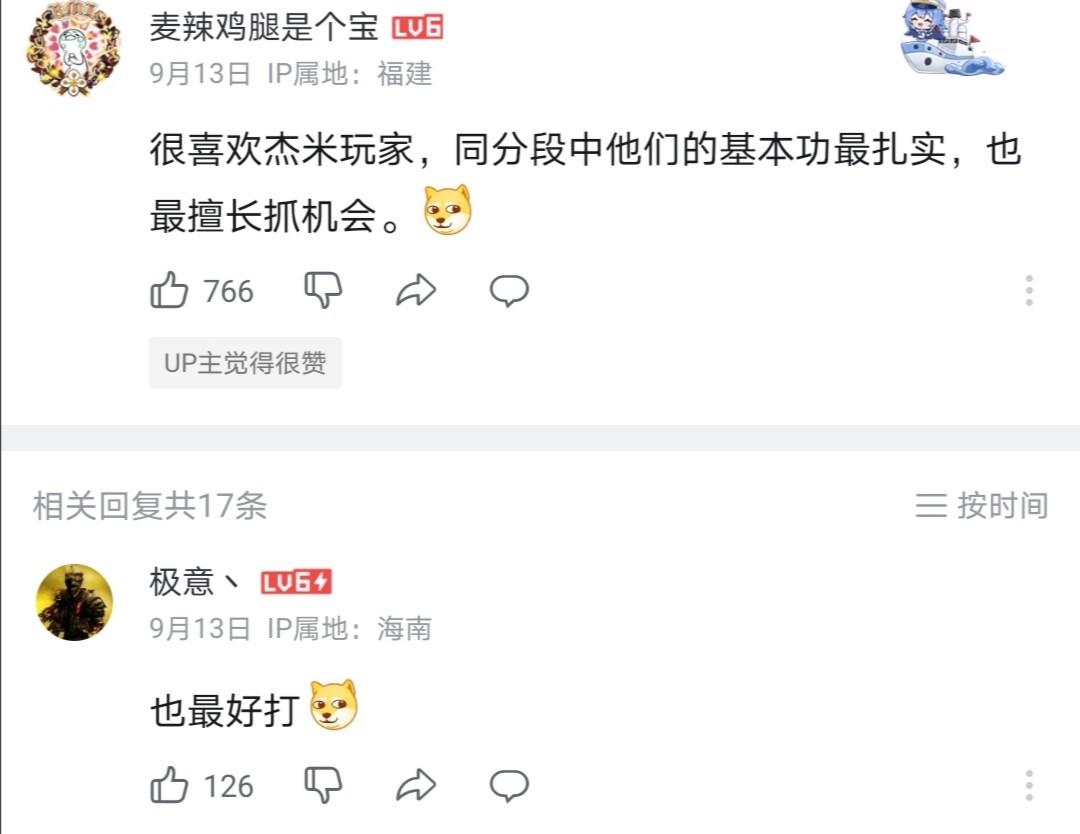Tap username 极意丶
Image resolution: width=1080 pixels, height=834 pixels.
[x=195, y=582]
